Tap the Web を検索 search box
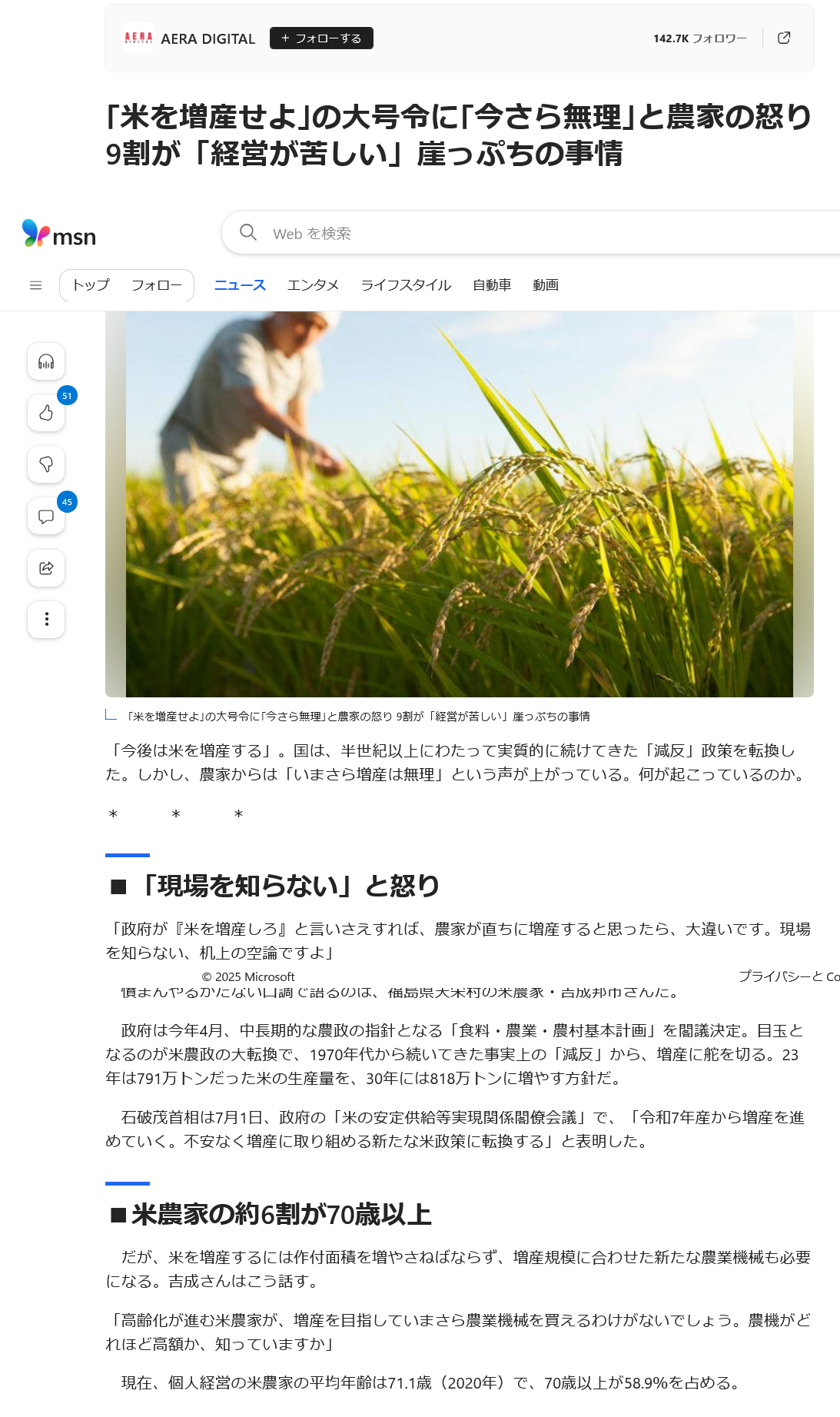 (538, 233)
